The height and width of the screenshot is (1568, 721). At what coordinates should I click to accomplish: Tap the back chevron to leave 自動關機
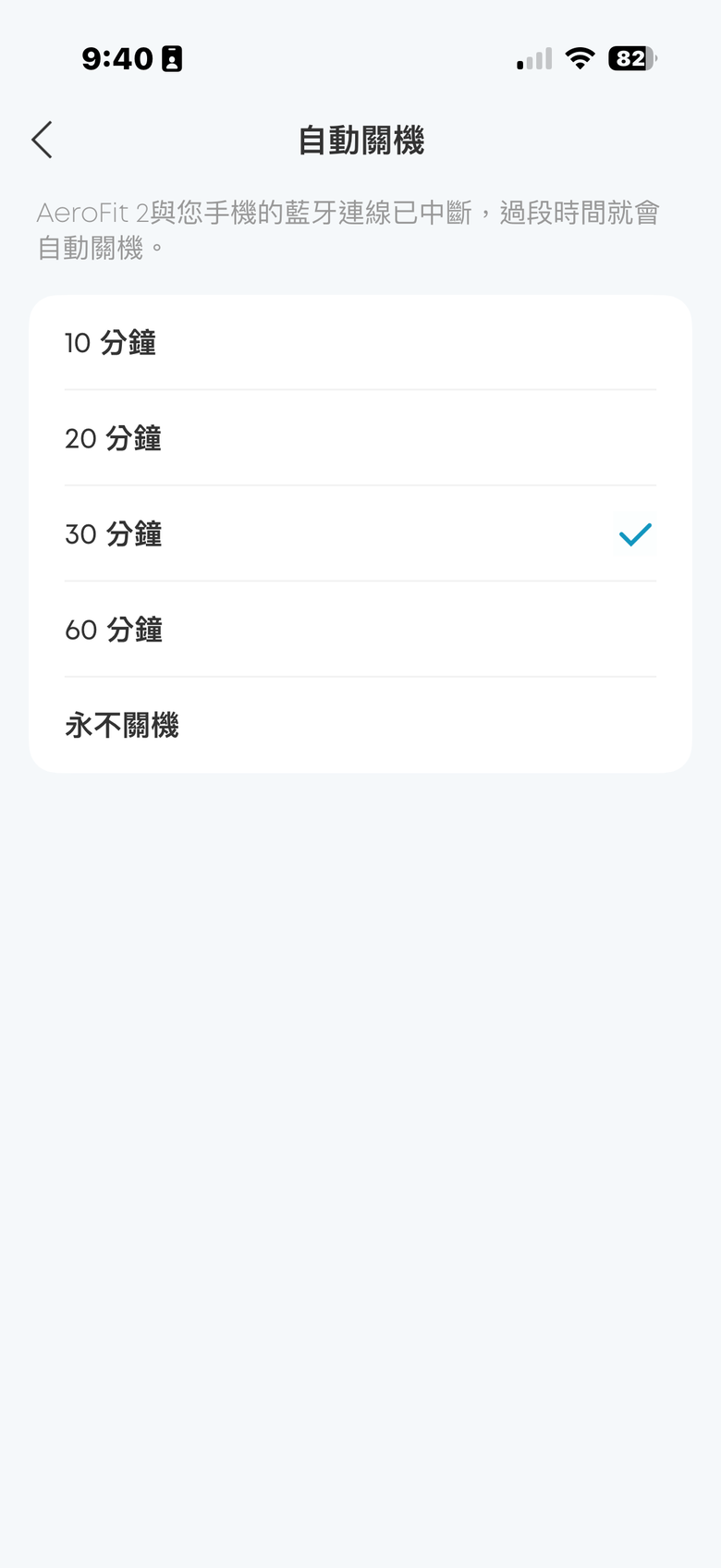tap(41, 139)
